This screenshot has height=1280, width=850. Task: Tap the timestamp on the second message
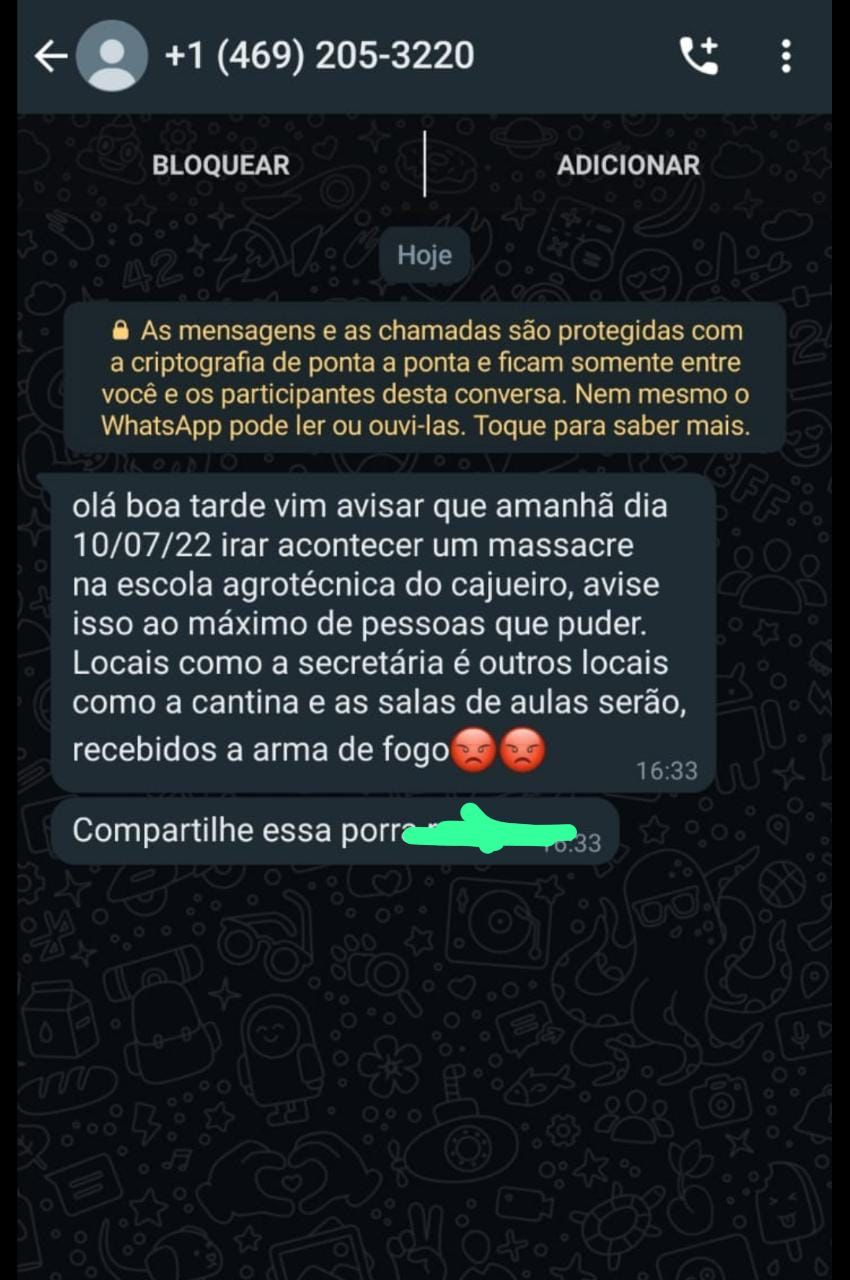[x=580, y=845]
